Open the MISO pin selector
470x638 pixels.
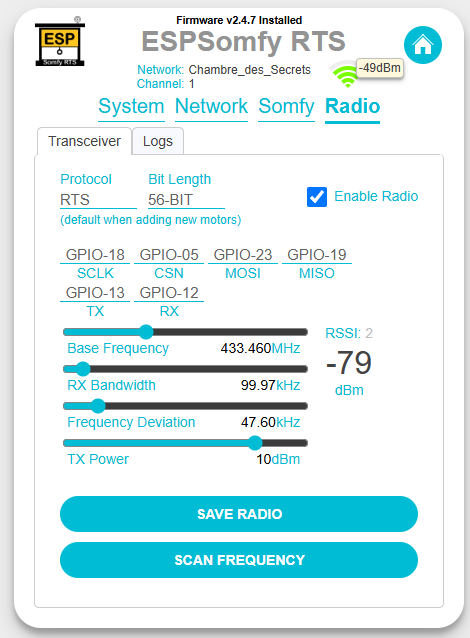point(317,255)
